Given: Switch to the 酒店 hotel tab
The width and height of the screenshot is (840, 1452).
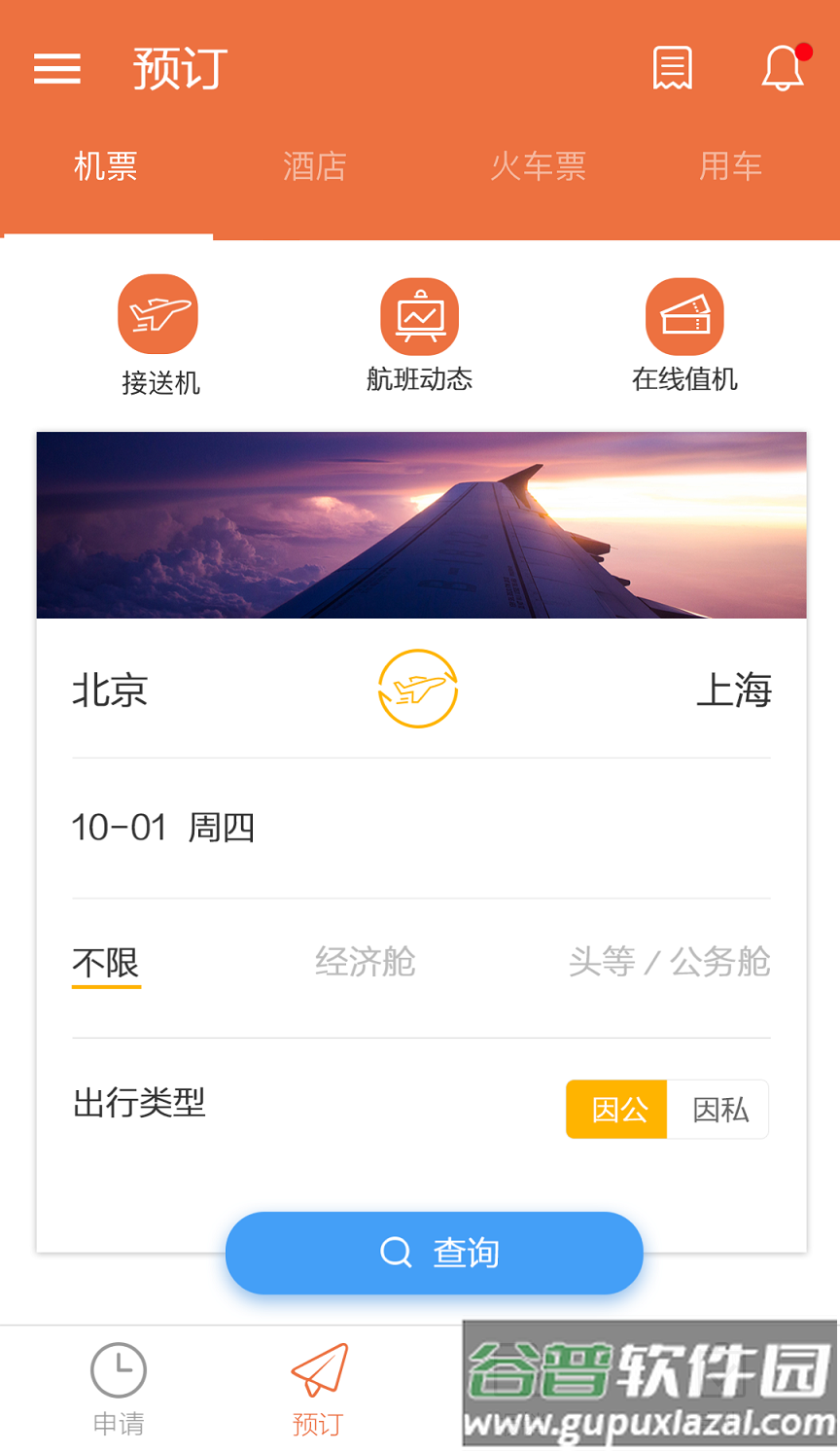Looking at the screenshot, I should 313,166.
